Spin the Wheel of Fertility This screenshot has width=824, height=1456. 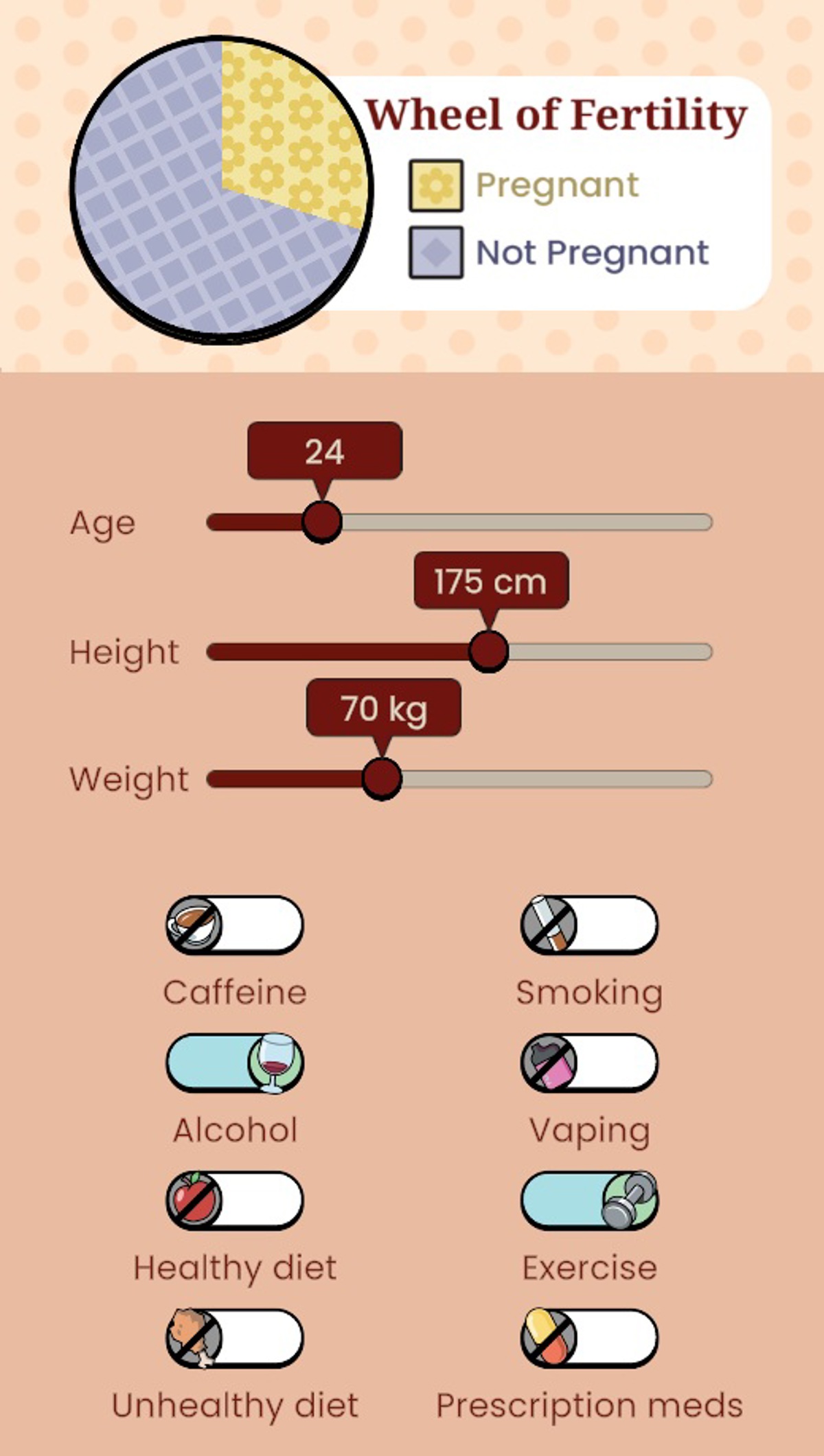coord(221,189)
